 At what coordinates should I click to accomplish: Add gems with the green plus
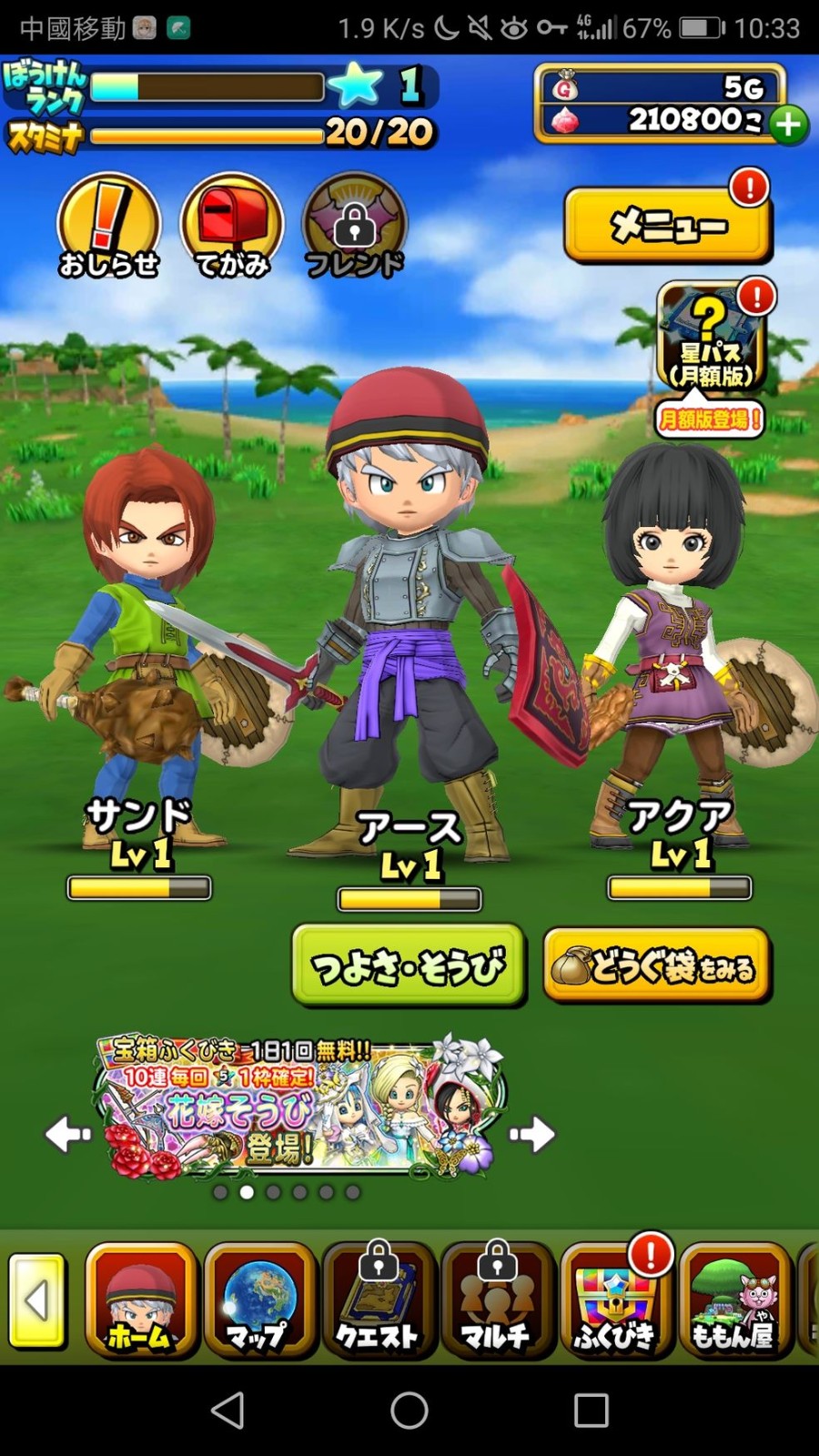789,124
